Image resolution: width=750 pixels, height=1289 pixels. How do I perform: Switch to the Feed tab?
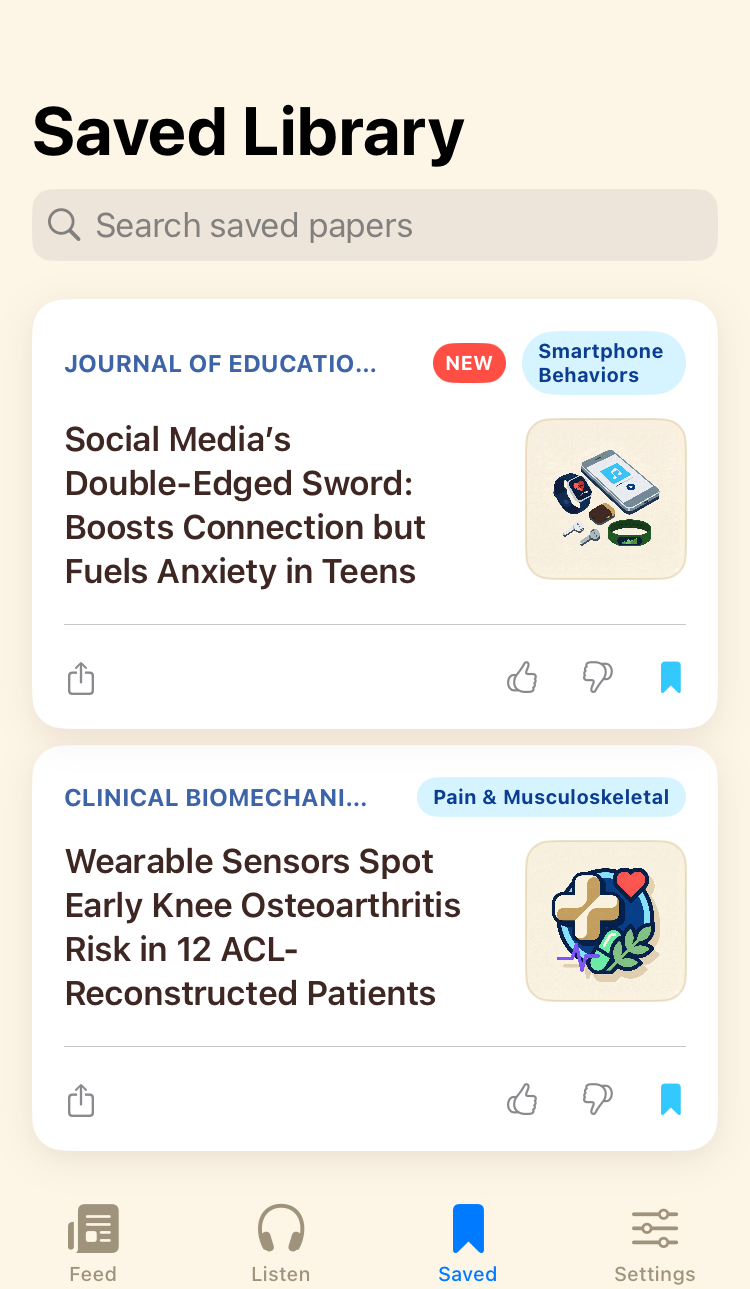(x=93, y=1243)
